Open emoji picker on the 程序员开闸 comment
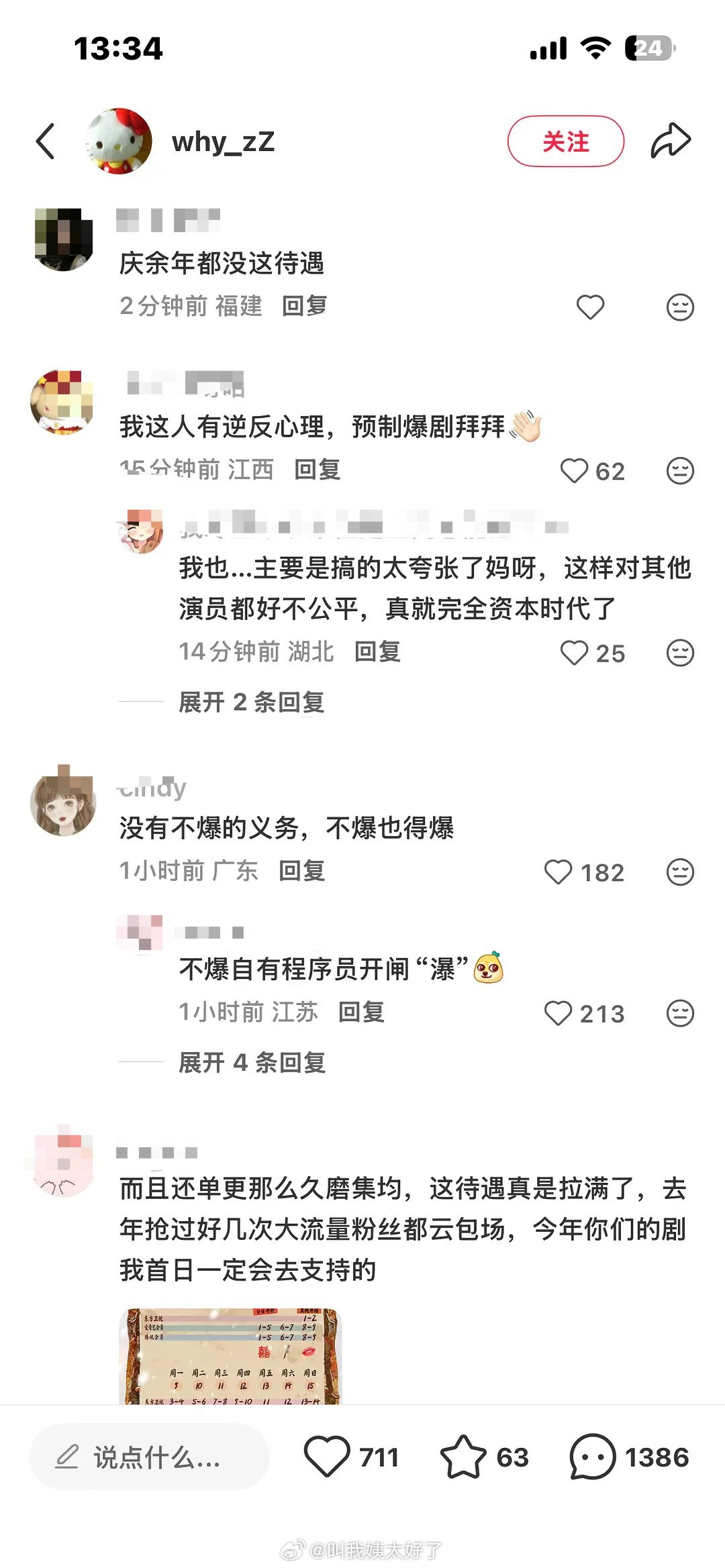This screenshot has width=725, height=1568. [x=680, y=1014]
